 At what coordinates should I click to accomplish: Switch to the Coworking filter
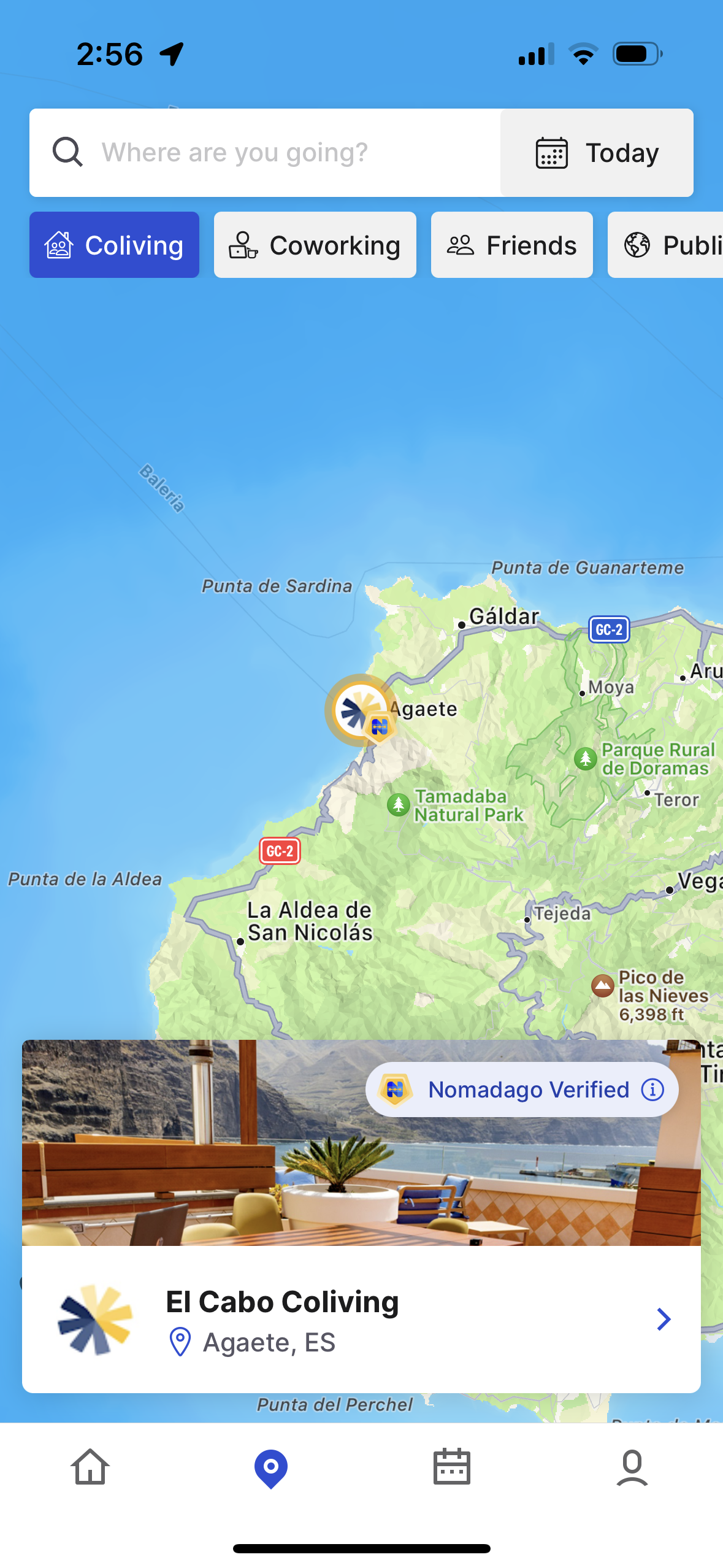[x=315, y=245]
